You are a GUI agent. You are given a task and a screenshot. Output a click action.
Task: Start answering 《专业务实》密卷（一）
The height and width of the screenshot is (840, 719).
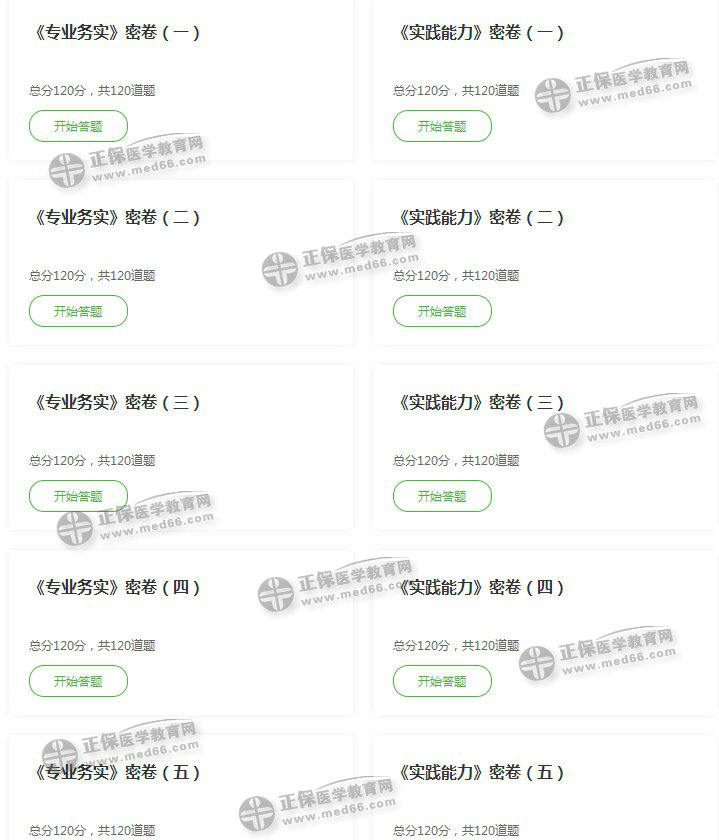click(78, 126)
